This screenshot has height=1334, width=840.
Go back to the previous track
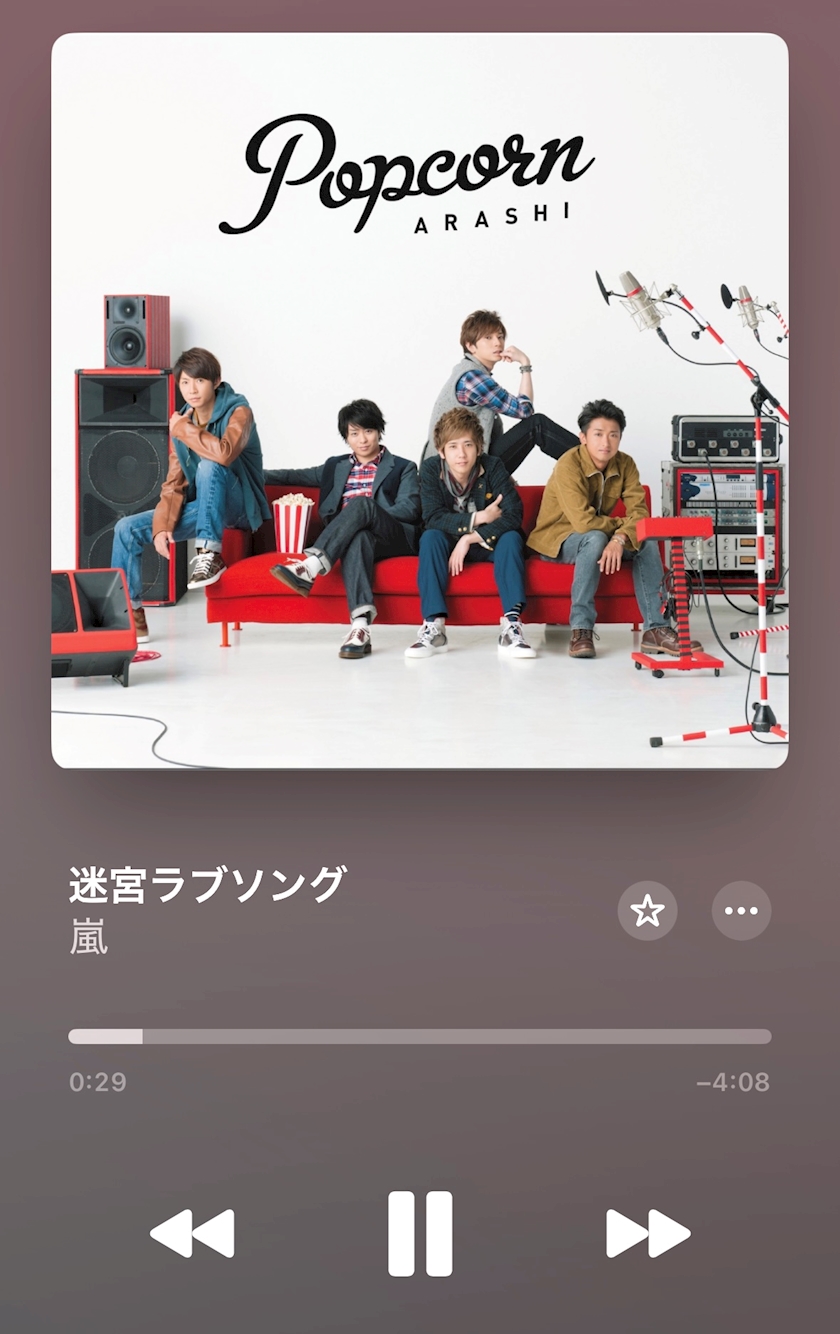pyautogui.click(x=192, y=1233)
